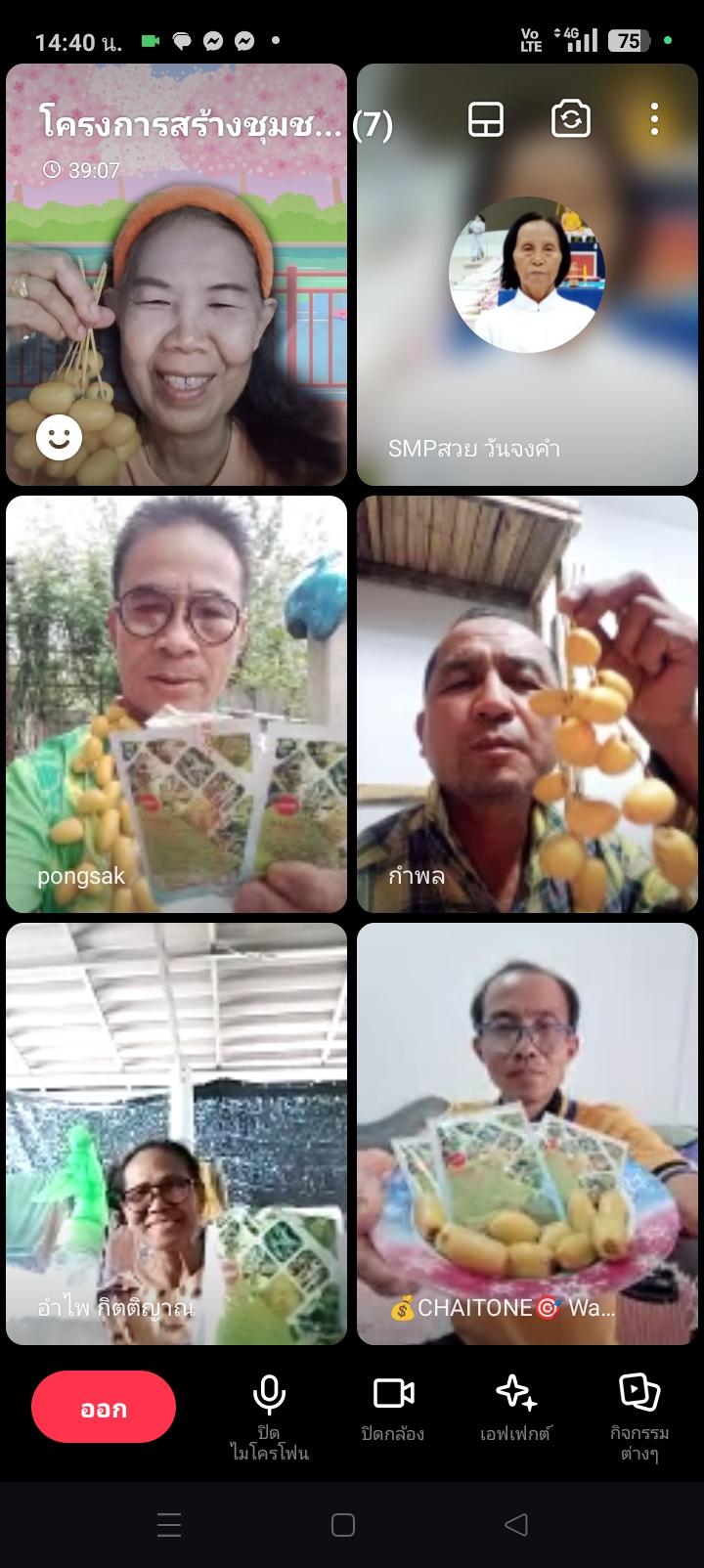Turn off the camera (ปิดกล้อง)
Viewport: 704px width, 1568px height.
[393, 1408]
